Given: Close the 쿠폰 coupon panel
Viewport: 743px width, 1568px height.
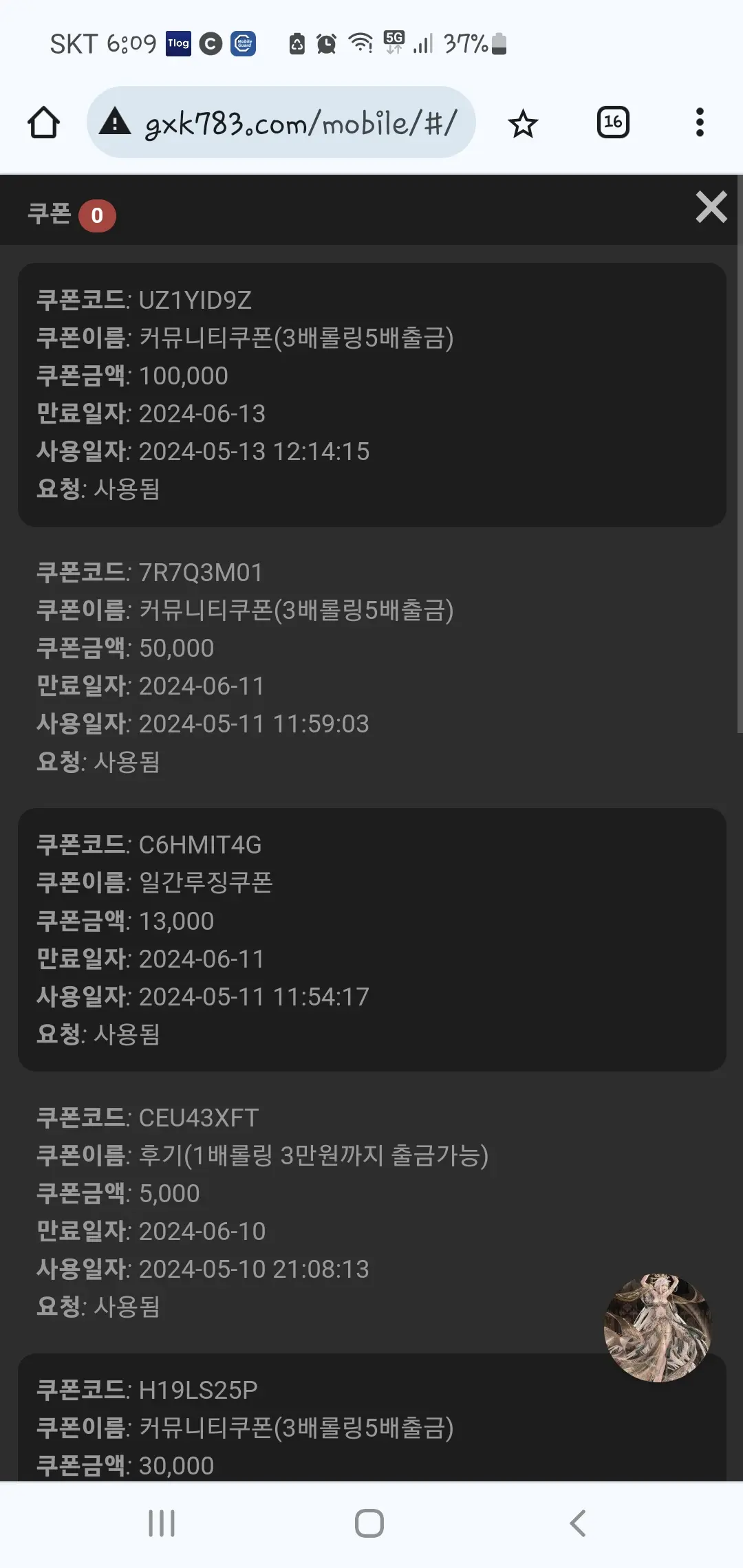Looking at the screenshot, I should [711, 207].
